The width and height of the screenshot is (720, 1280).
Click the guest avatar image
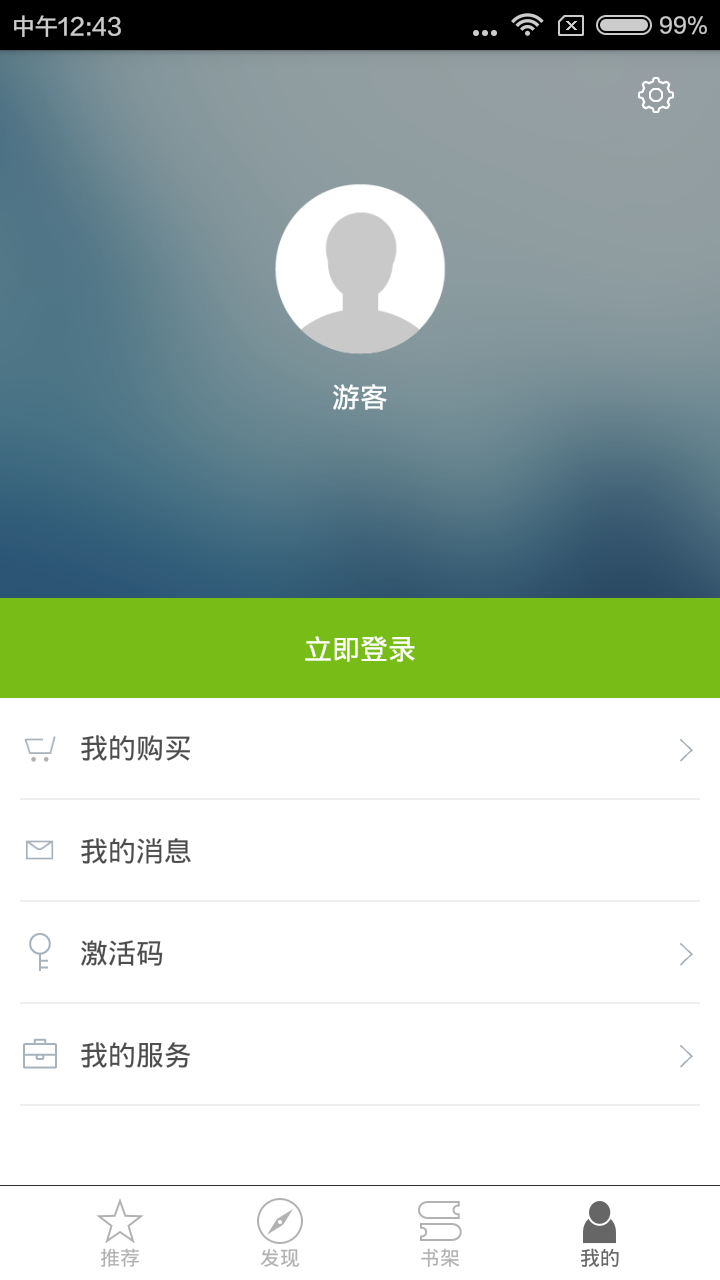click(360, 268)
